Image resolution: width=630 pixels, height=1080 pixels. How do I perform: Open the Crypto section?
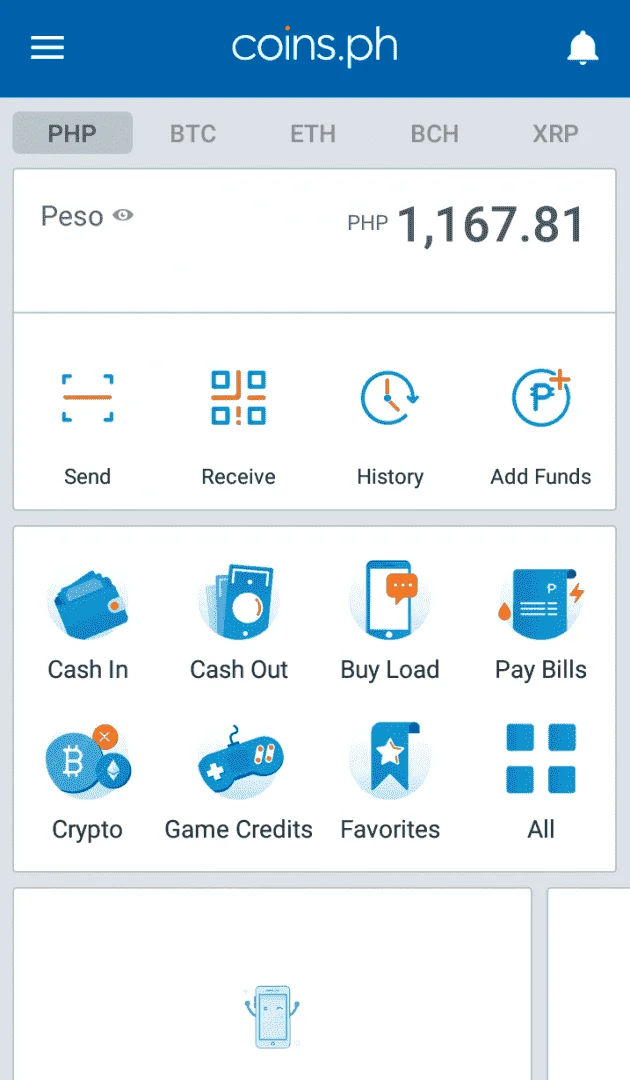(87, 783)
